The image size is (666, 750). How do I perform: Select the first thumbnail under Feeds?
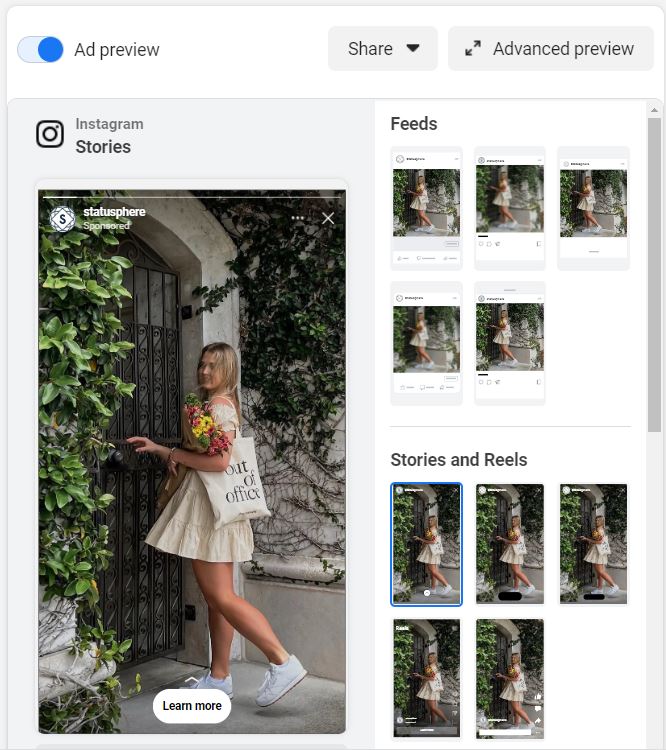click(426, 209)
